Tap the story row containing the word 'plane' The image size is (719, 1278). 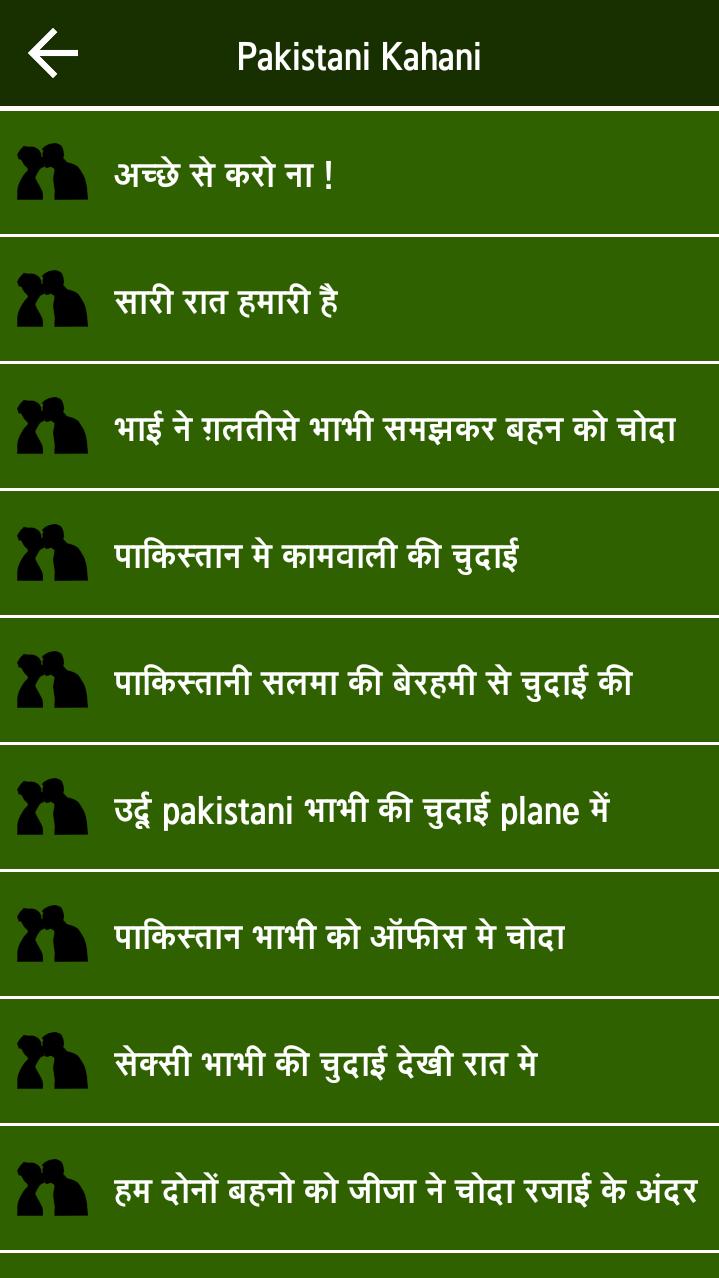click(359, 808)
